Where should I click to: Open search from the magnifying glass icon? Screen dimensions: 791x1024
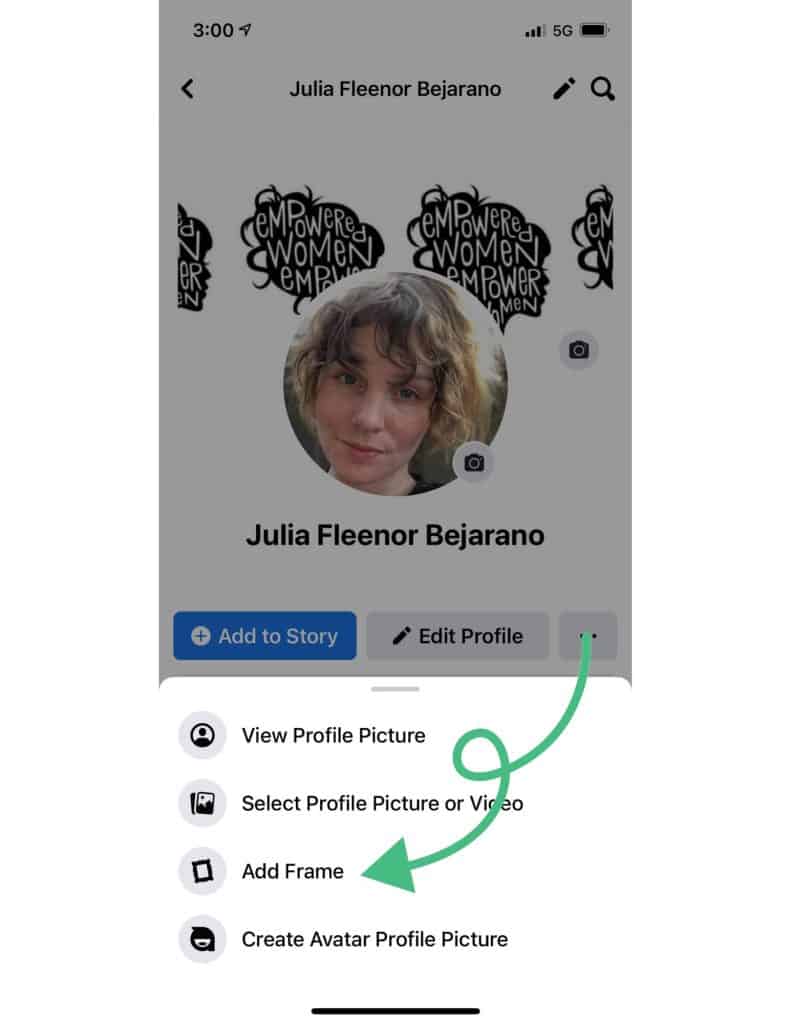tap(602, 89)
